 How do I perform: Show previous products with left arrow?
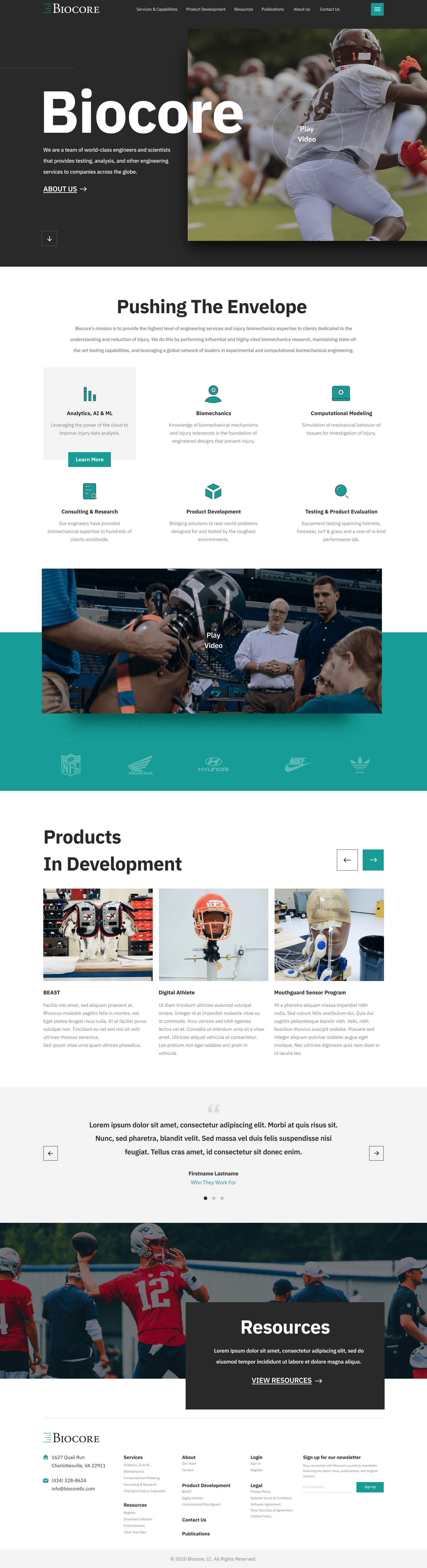tap(347, 860)
